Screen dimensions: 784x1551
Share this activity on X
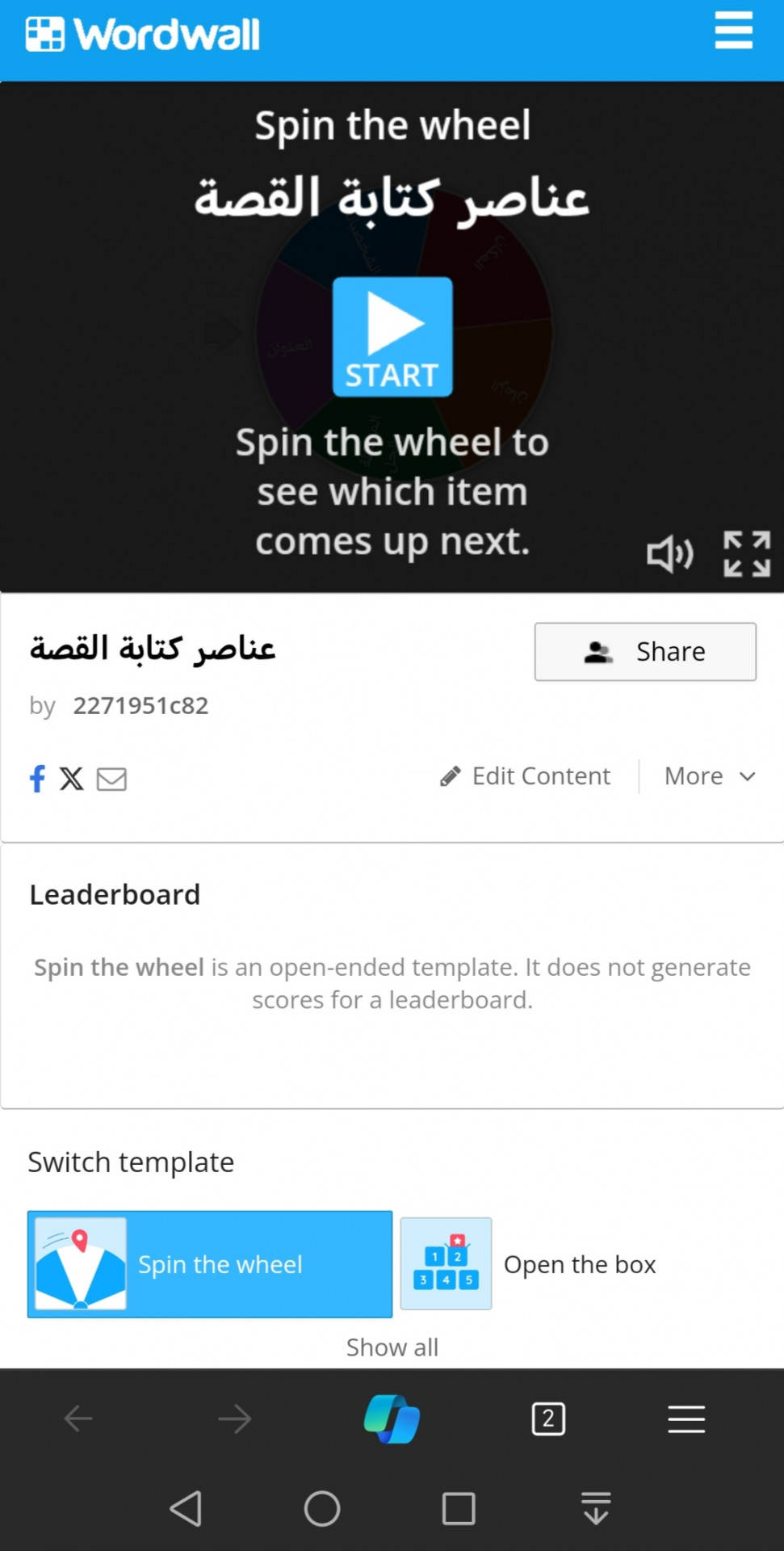72,779
